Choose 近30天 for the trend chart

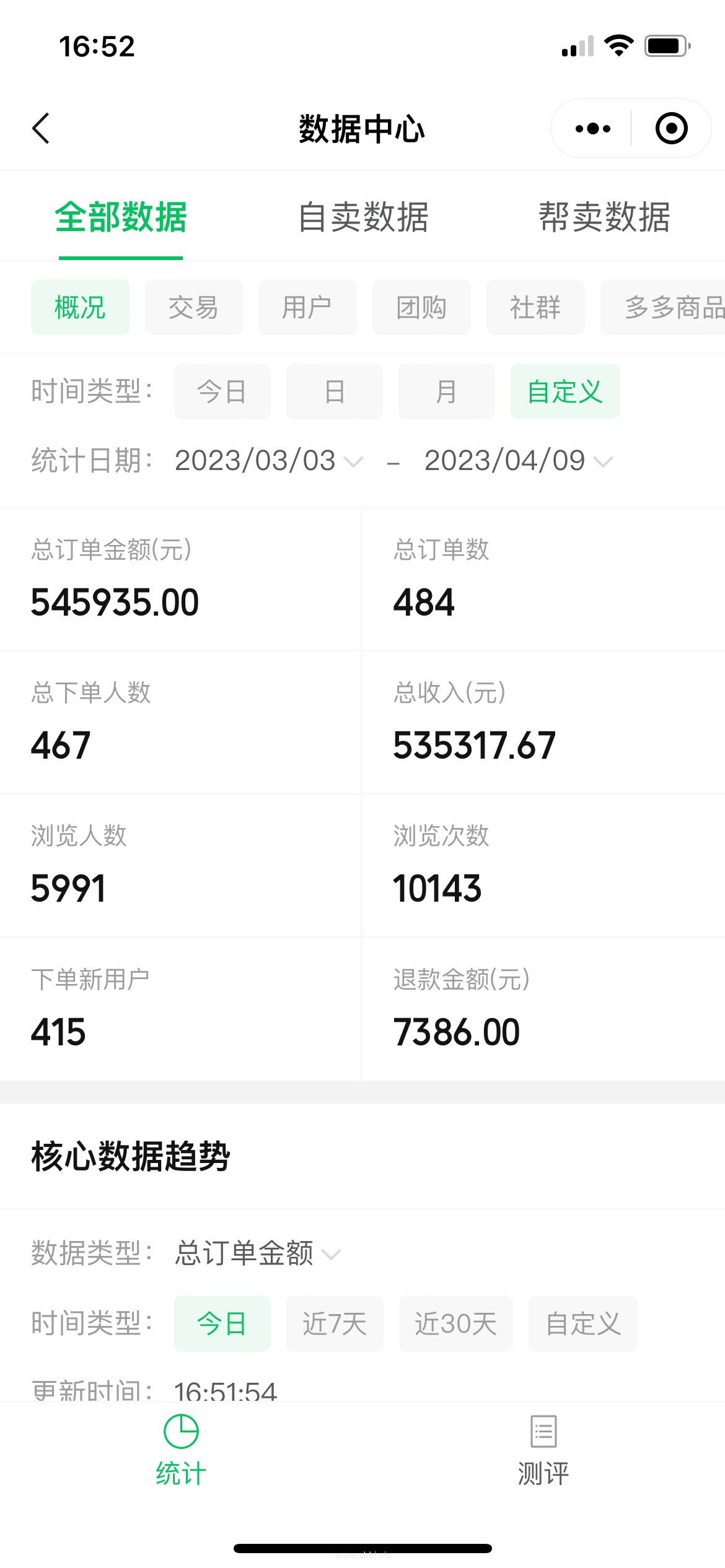455,1323
